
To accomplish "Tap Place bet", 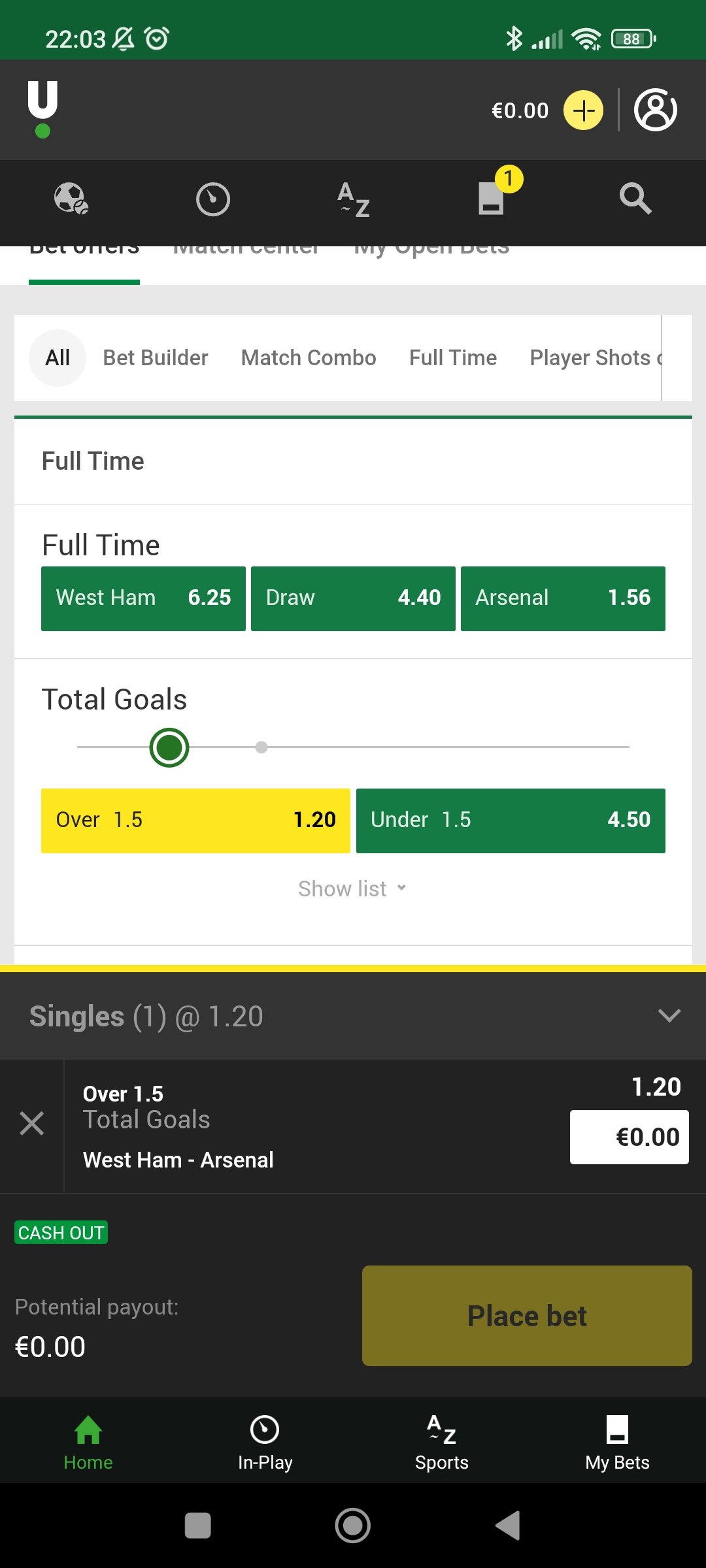I will point(527,1316).
